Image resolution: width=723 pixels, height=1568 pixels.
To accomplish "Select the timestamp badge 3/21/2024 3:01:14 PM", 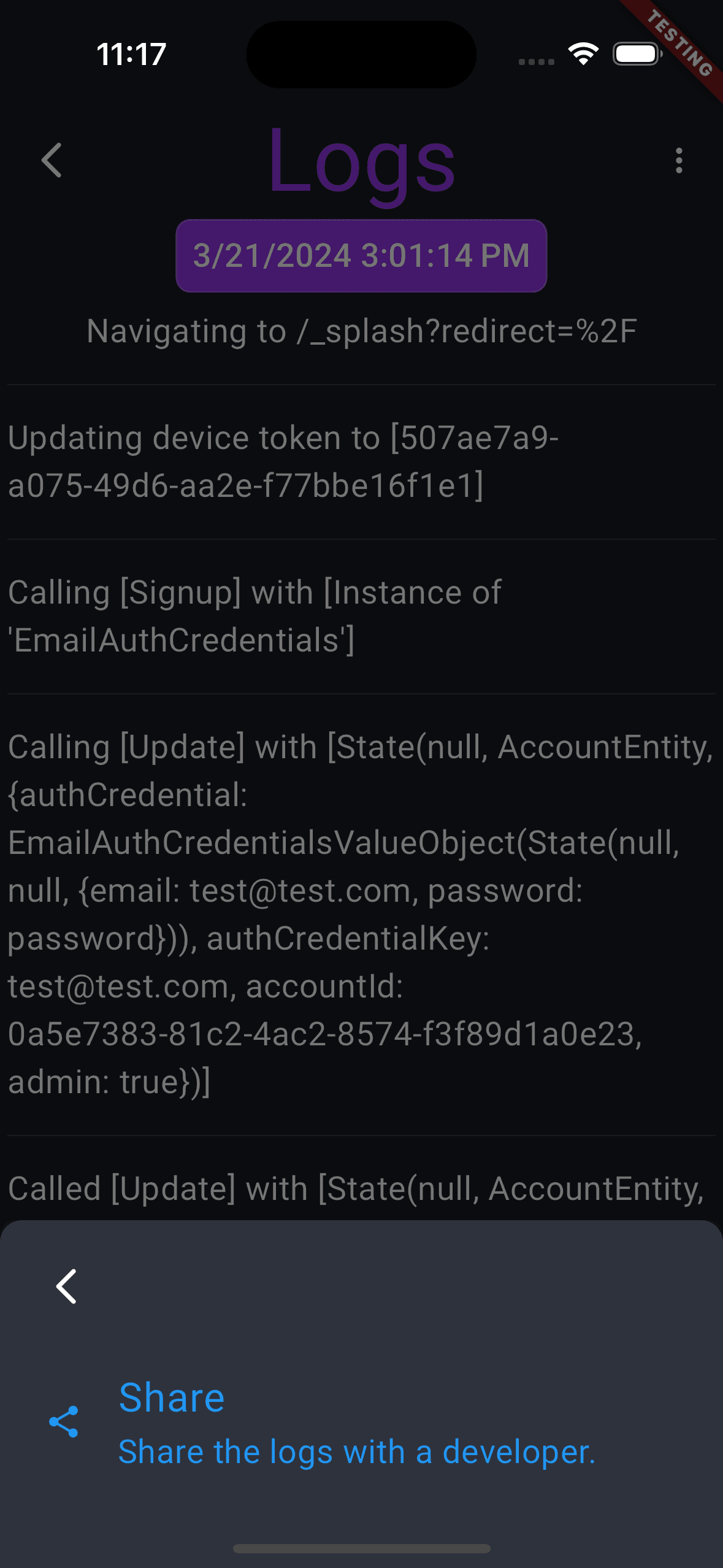I will pyautogui.click(x=361, y=256).
